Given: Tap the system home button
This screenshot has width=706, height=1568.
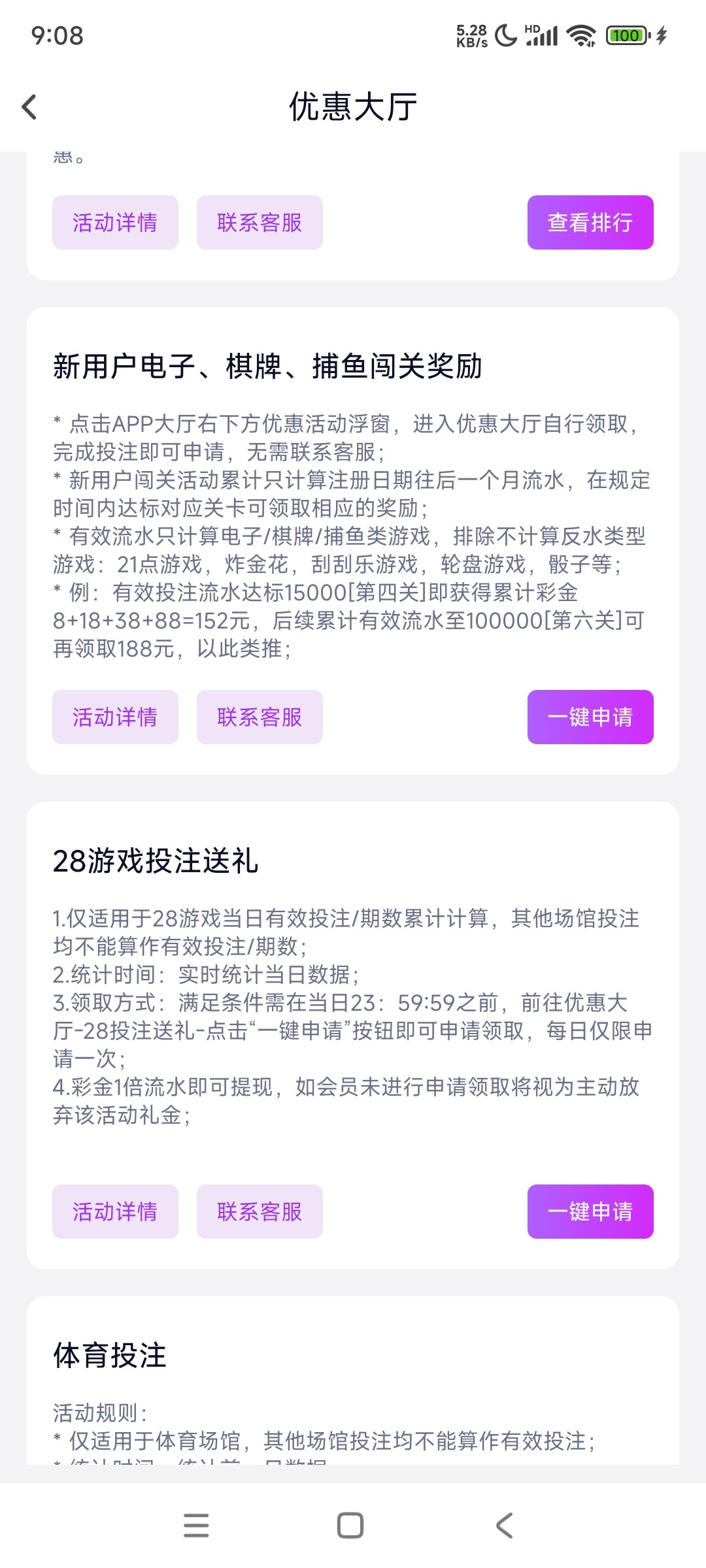Looking at the screenshot, I should [350, 1526].
